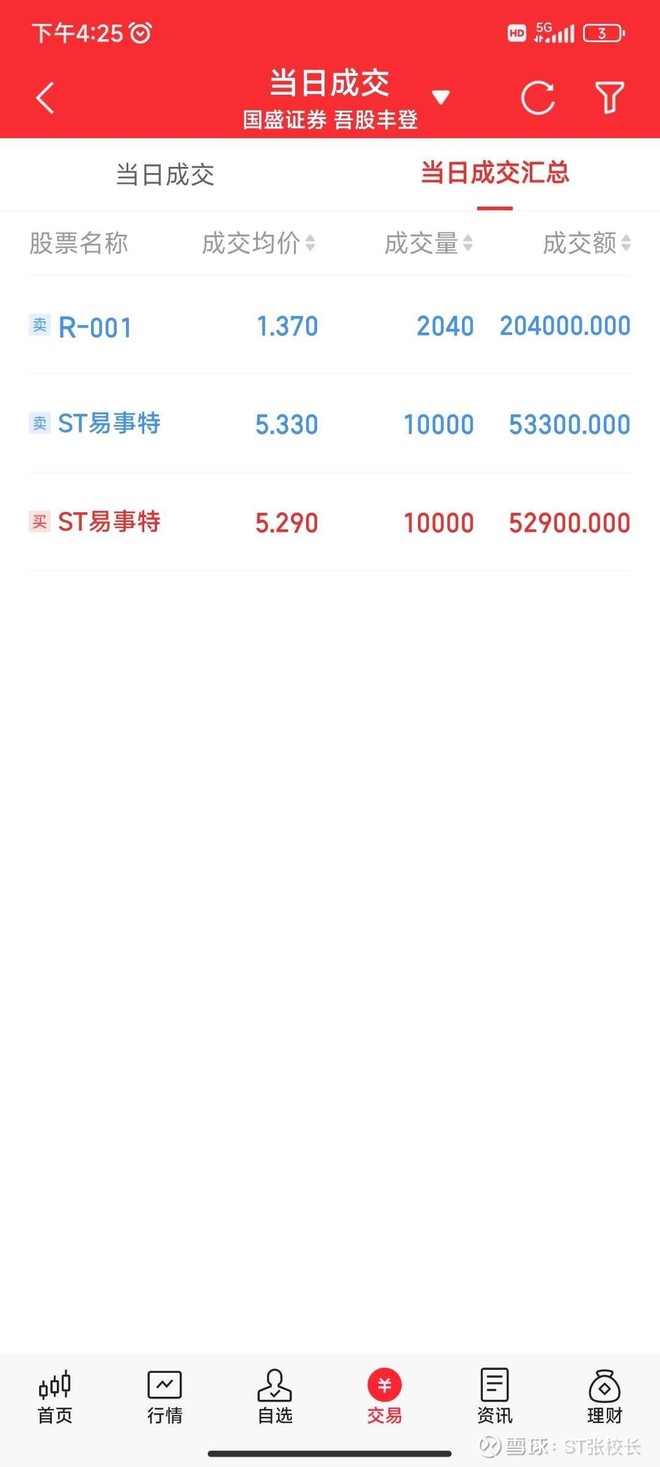Go back using the top-left arrow

pos(45,98)
